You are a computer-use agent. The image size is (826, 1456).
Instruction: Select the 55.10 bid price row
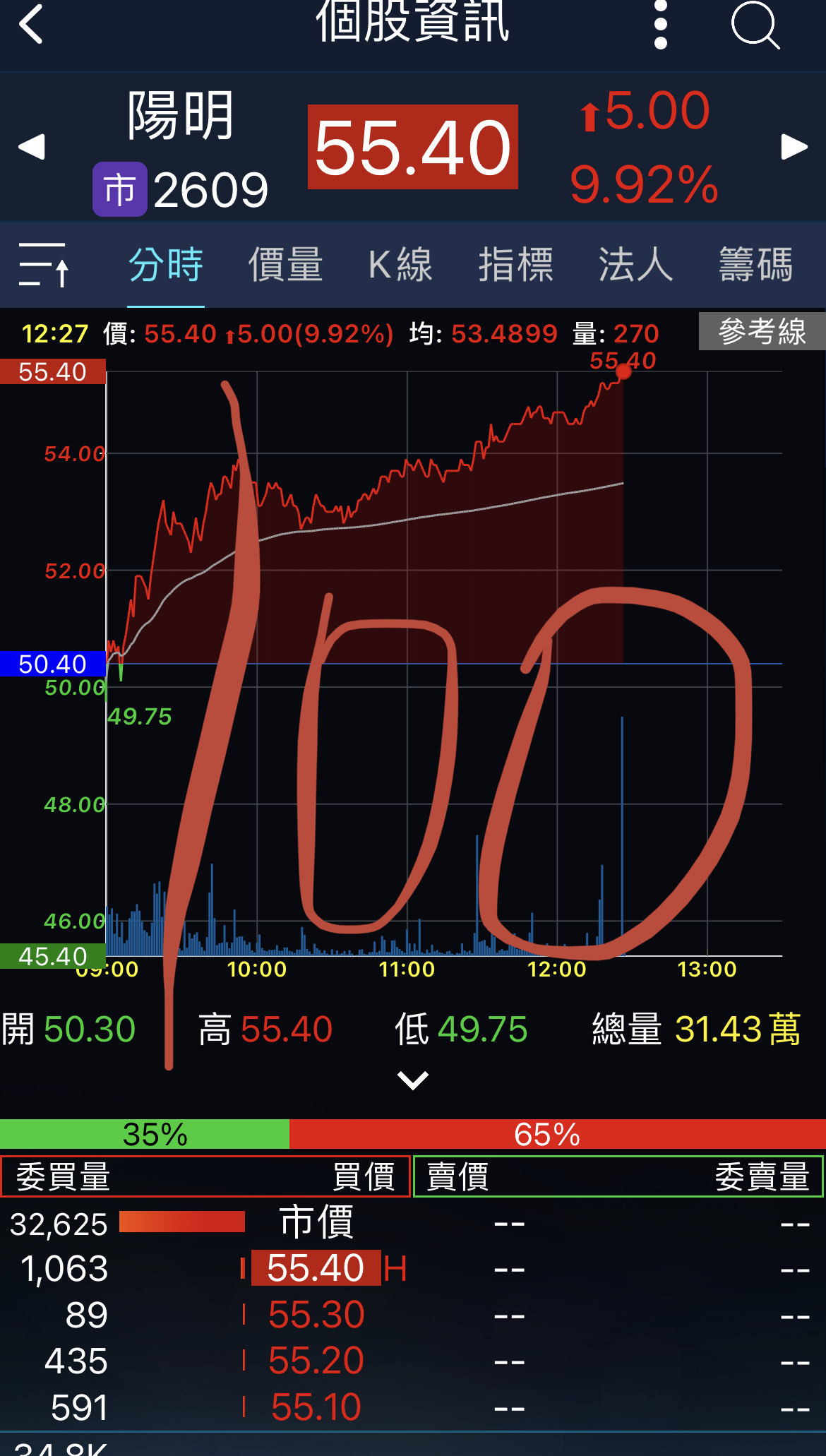[x=413, y=1407]
